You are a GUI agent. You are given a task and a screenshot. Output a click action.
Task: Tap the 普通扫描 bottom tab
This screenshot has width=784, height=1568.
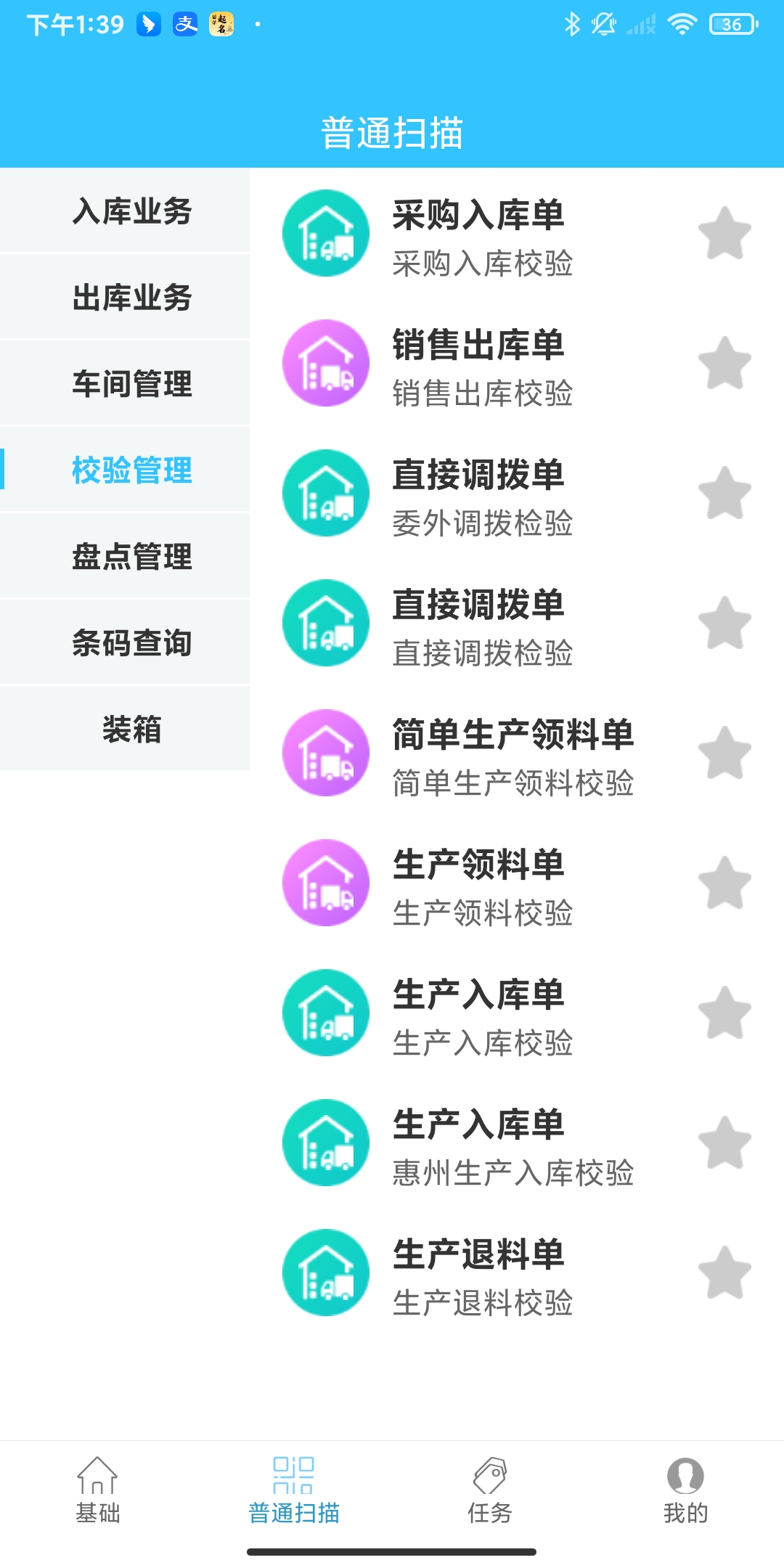point(294,1491)
